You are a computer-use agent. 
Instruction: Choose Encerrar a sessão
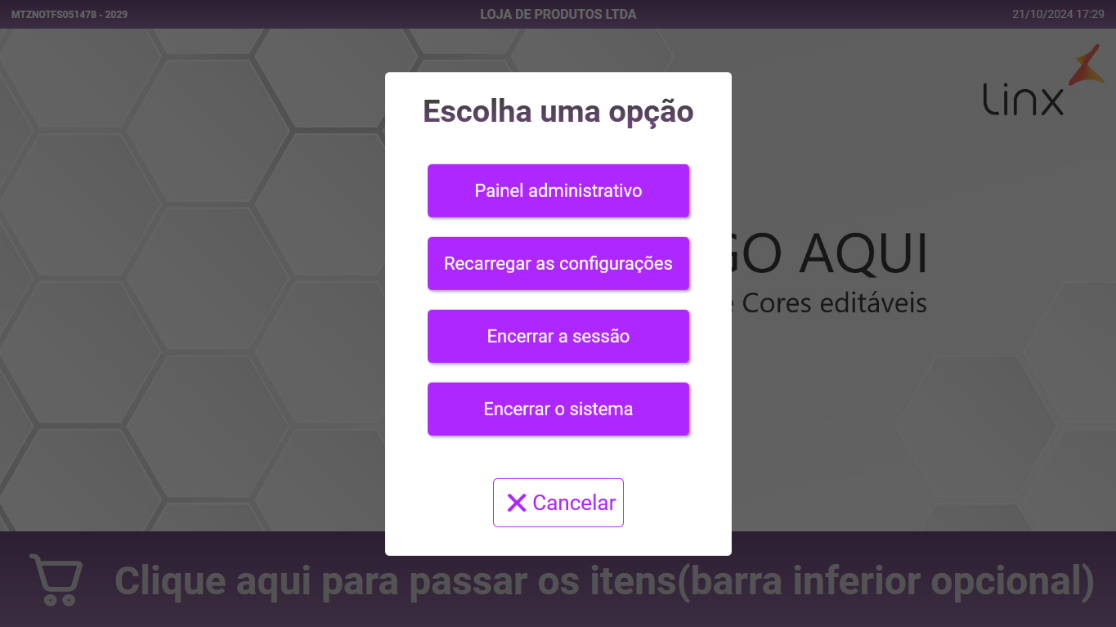tap(558, 337)
